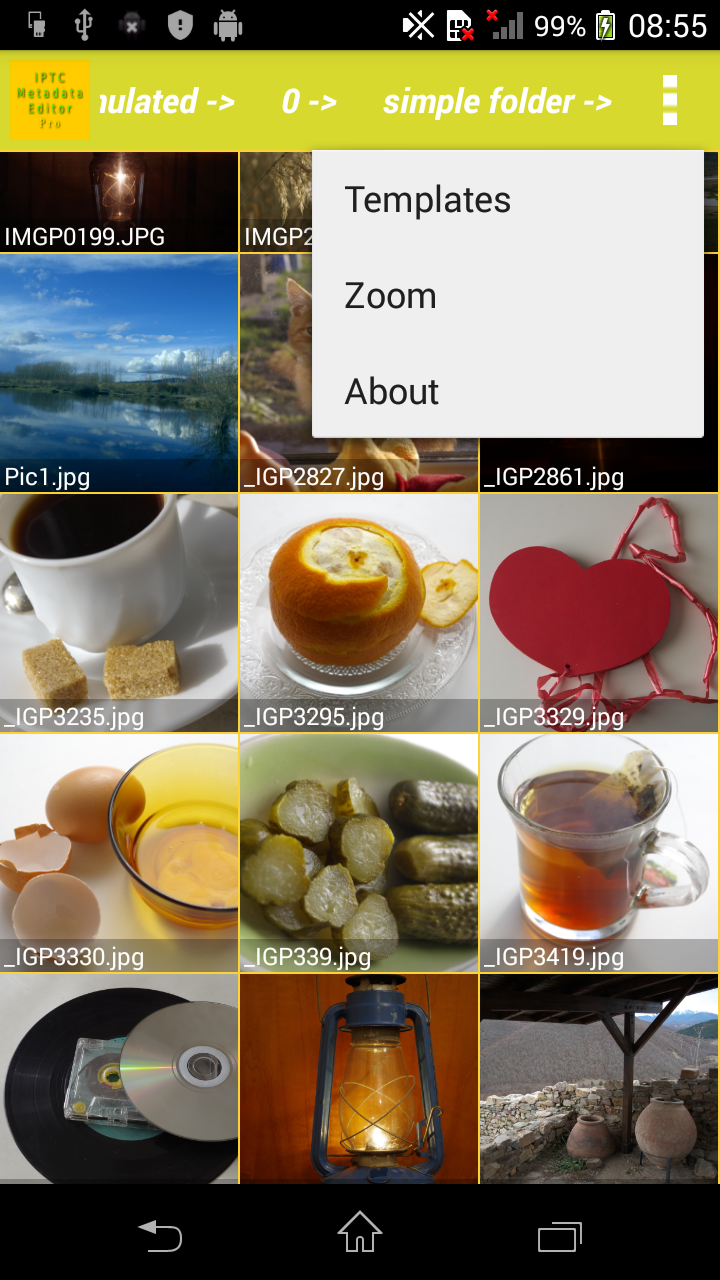Tap the muted sound icon in status bar

(x=419, y=25)
